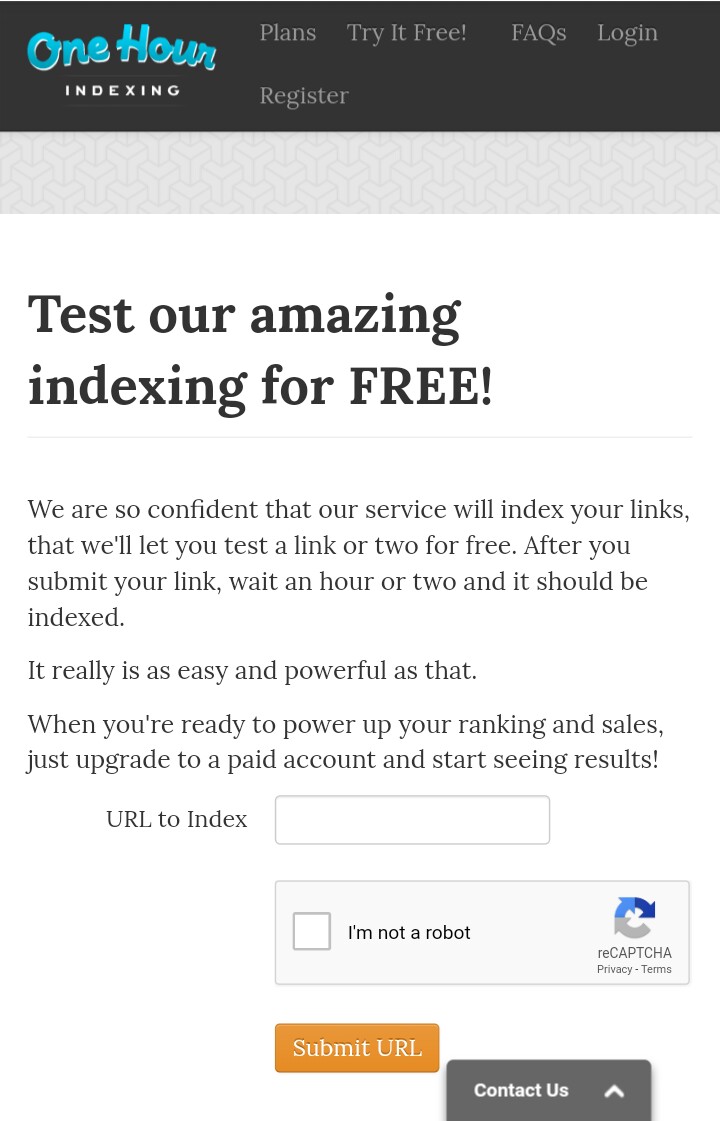720x1121 pixels.
Task: Tap the One Hour Indexing home logo
Action: click(122, 62)
